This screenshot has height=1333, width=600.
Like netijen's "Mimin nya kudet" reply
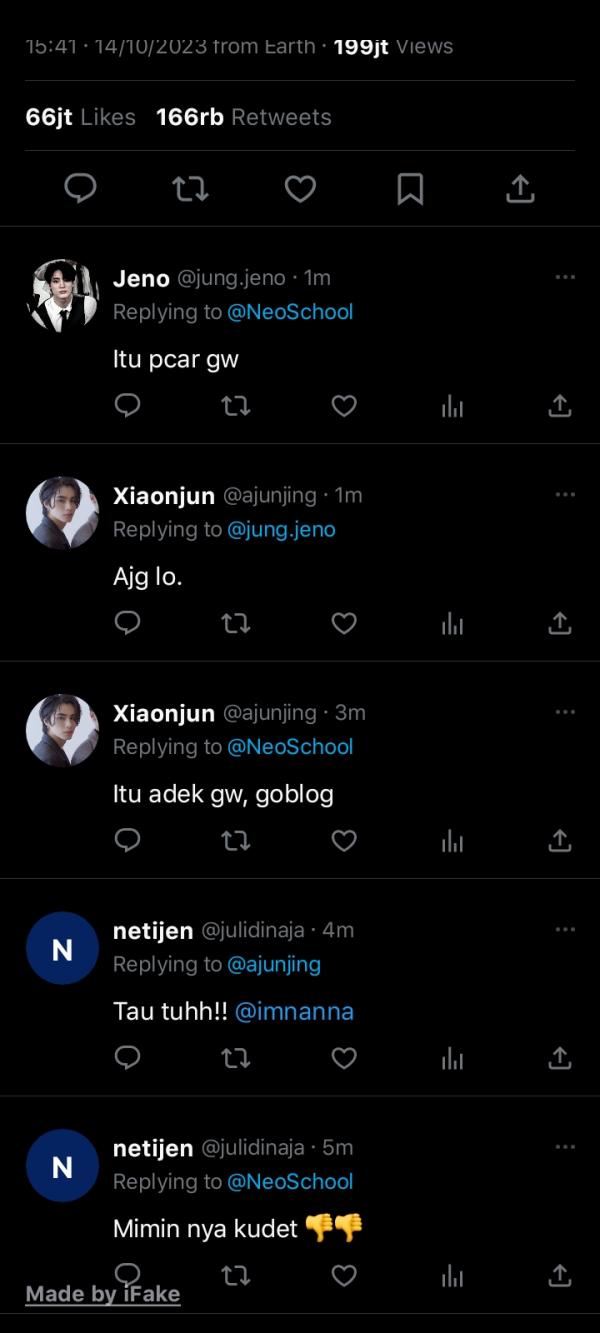click(x=344, y=1275)
